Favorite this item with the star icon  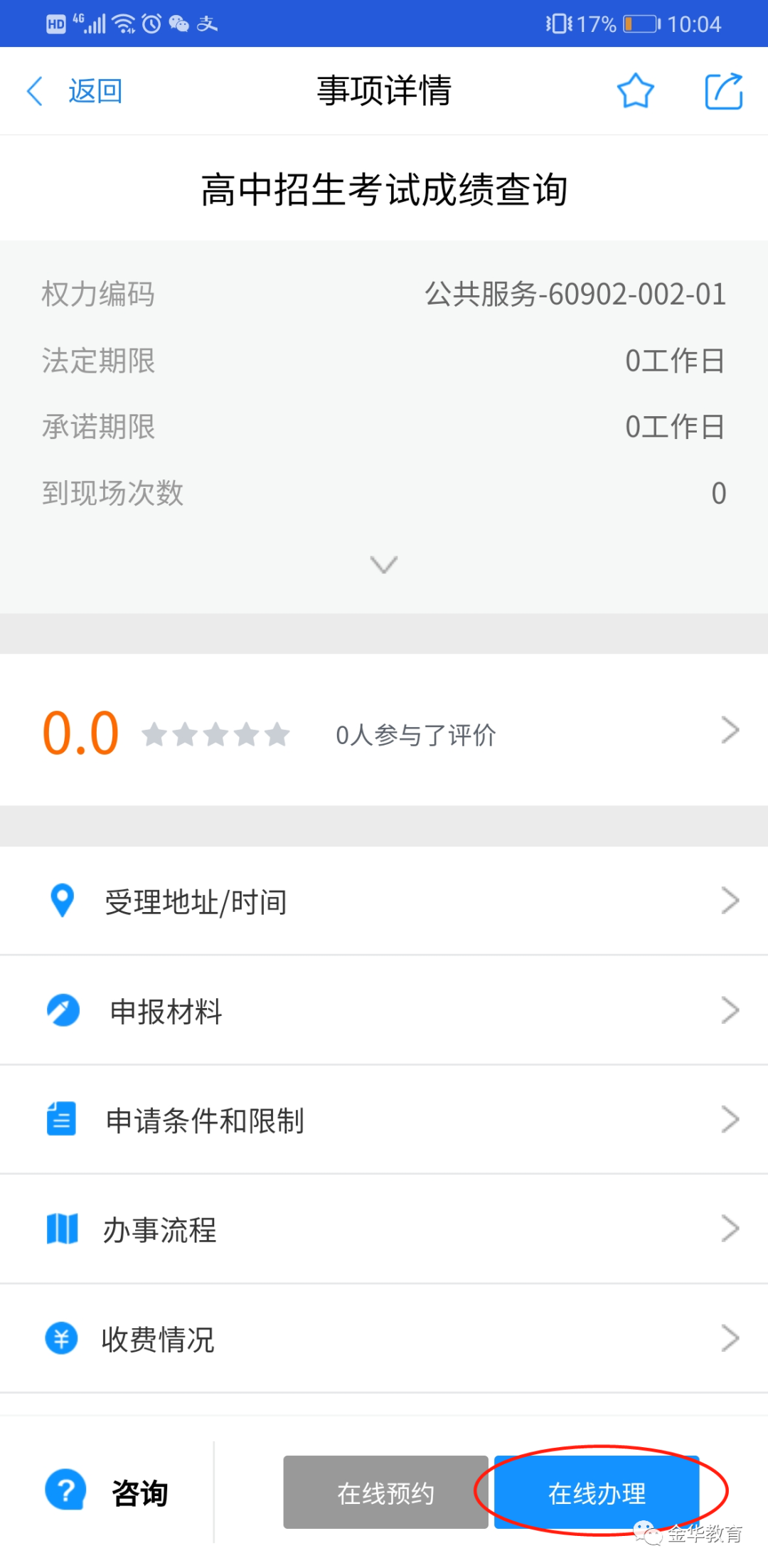(635, 91)
